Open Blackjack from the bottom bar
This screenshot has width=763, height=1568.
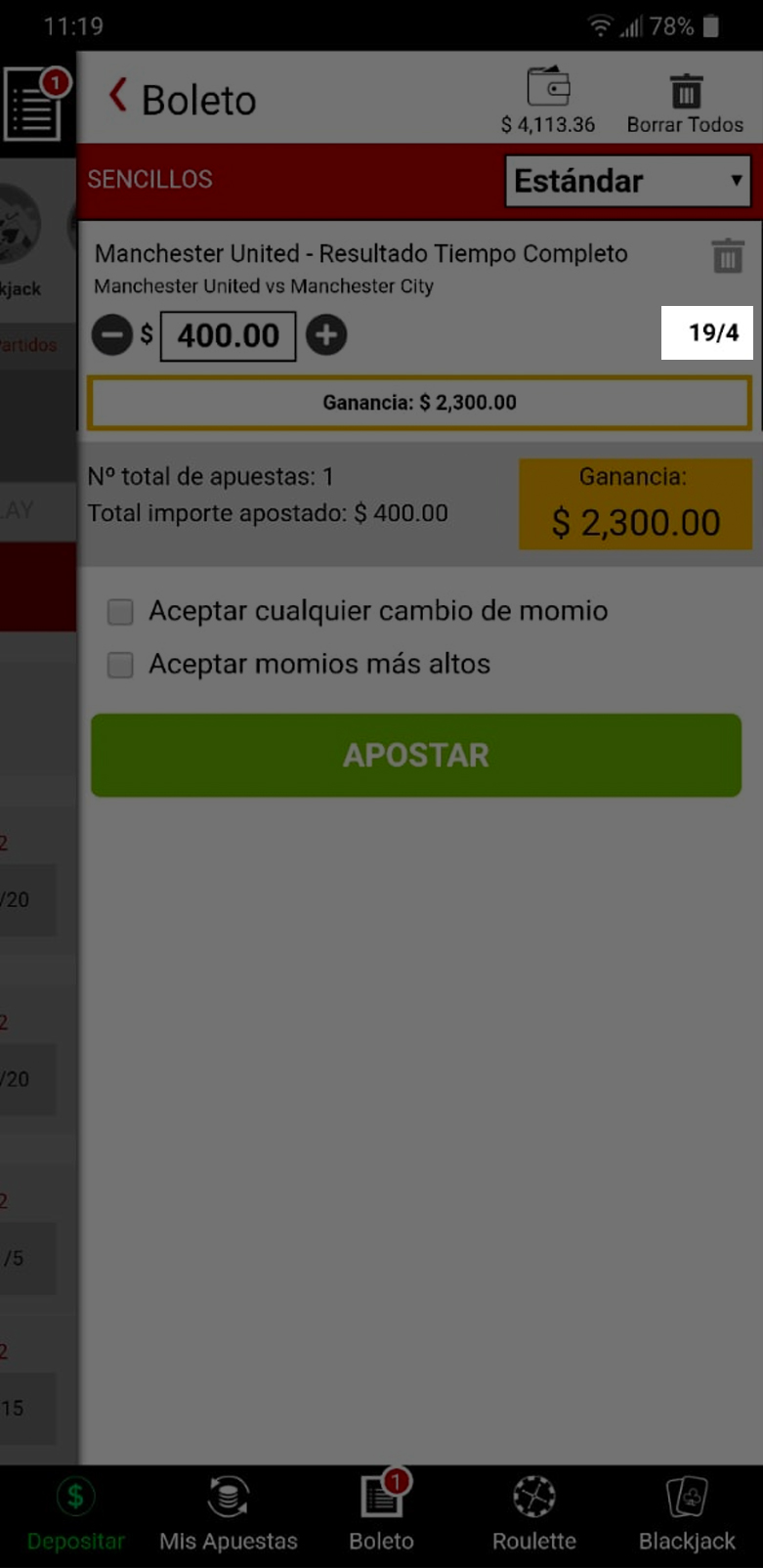687,1514
